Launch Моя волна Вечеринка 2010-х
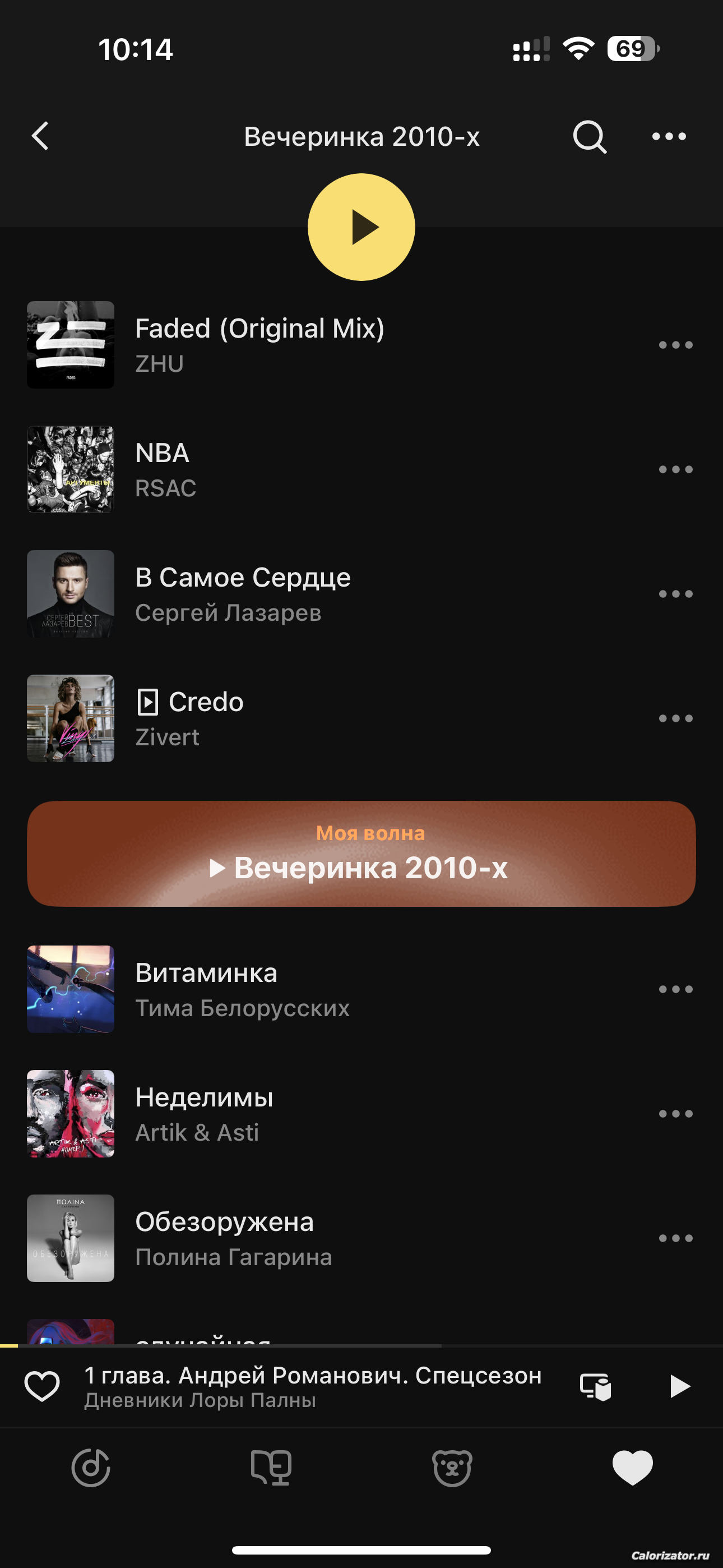This screenshot has width=723, height=1568. coord(361,854)
